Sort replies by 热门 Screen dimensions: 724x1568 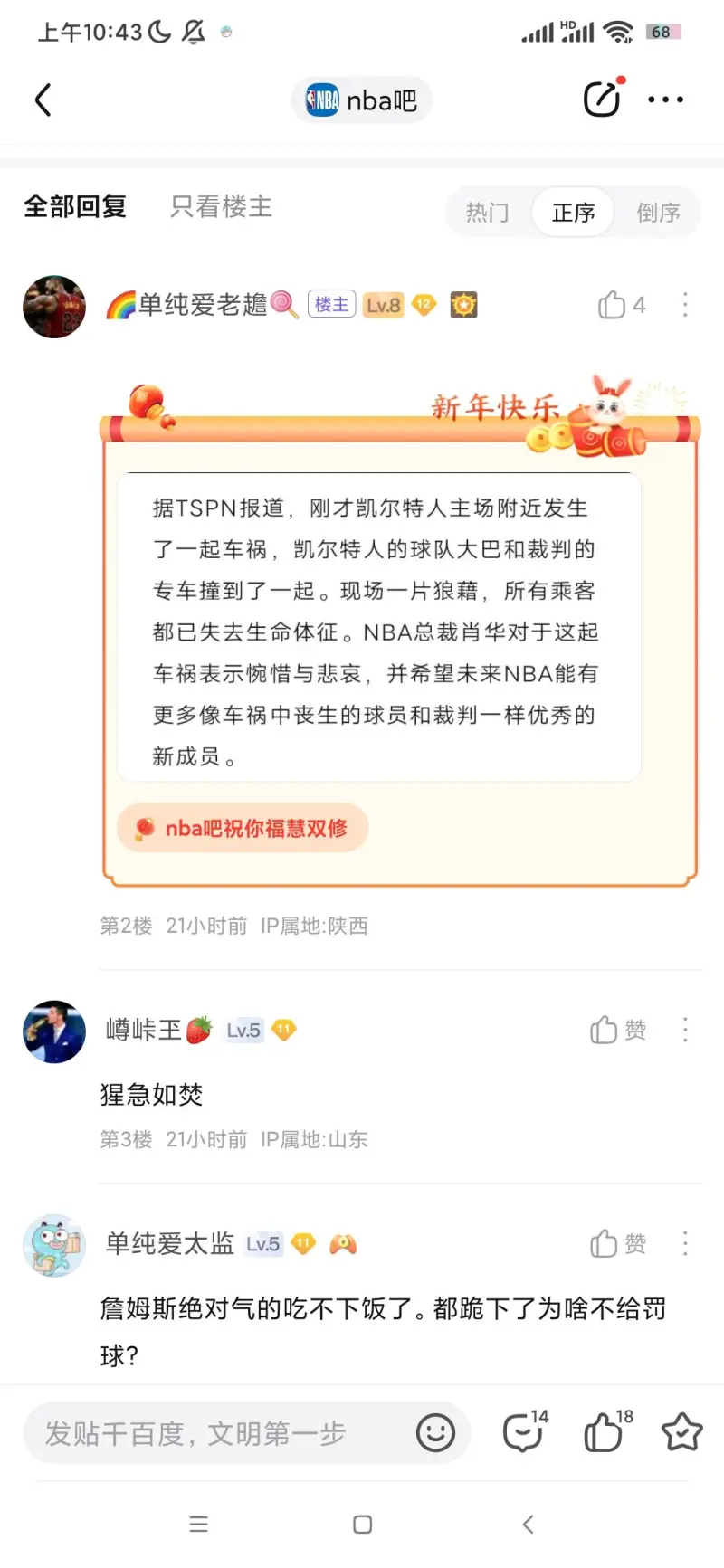(x=487, y=213)
